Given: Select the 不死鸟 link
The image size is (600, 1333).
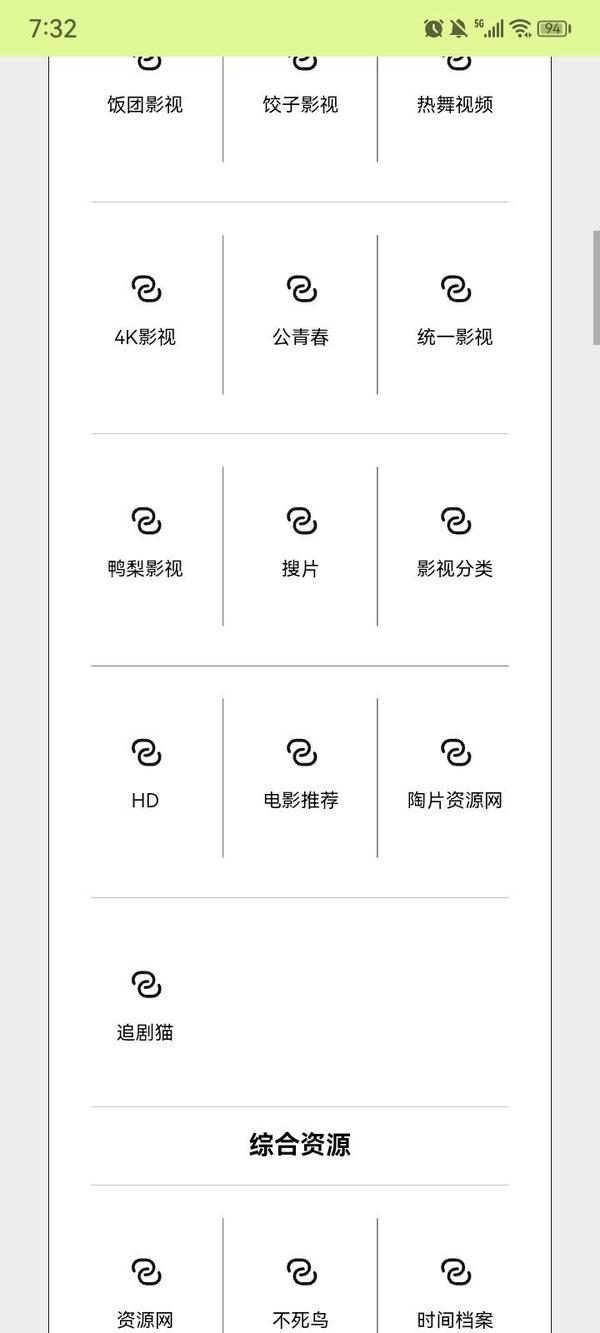Looking at the screenshot, I should click(300, 1296).
